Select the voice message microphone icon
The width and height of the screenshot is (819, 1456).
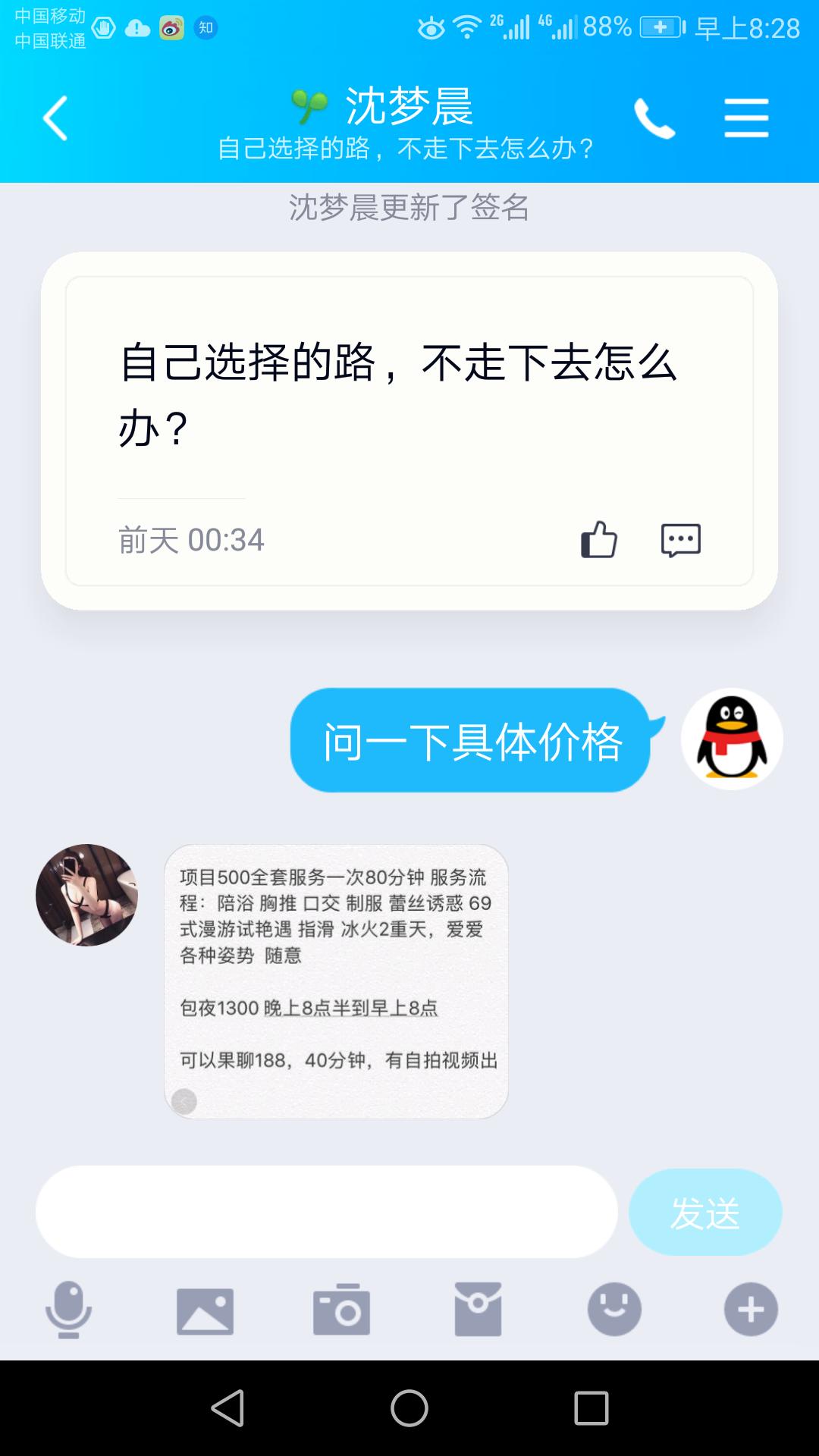[x=68, y=1308]
